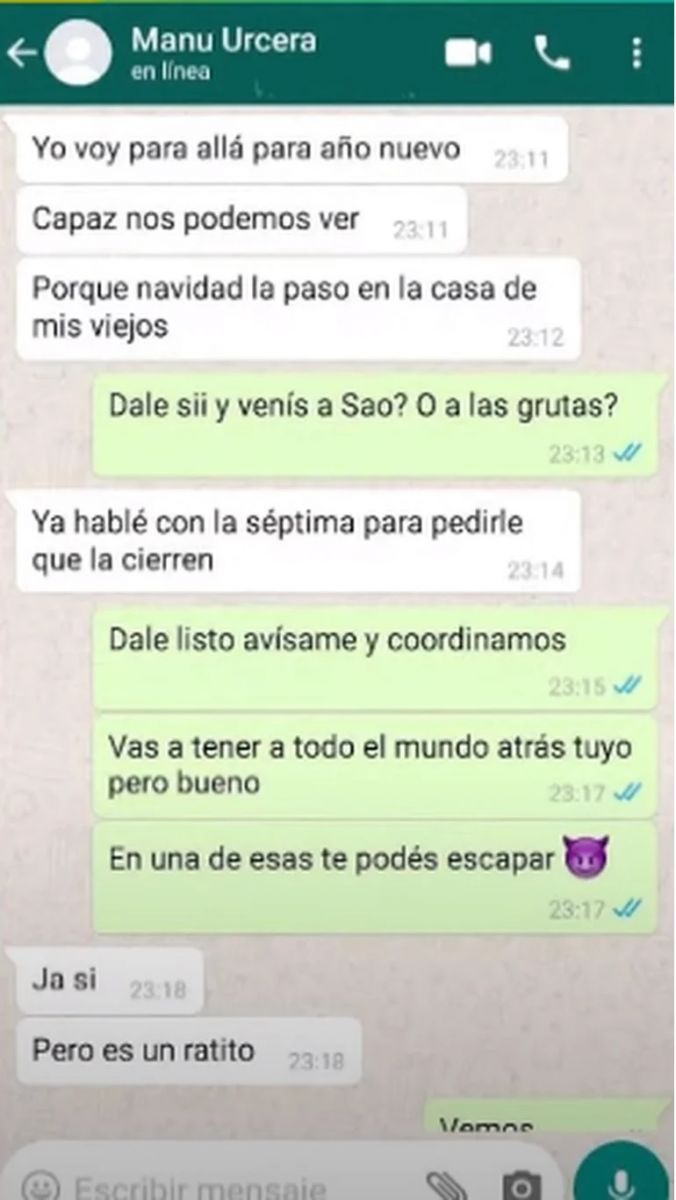Viewport: 676px width, 1200px height.
Task: Start a voice call with Manu Urcera
Action: 551,53
